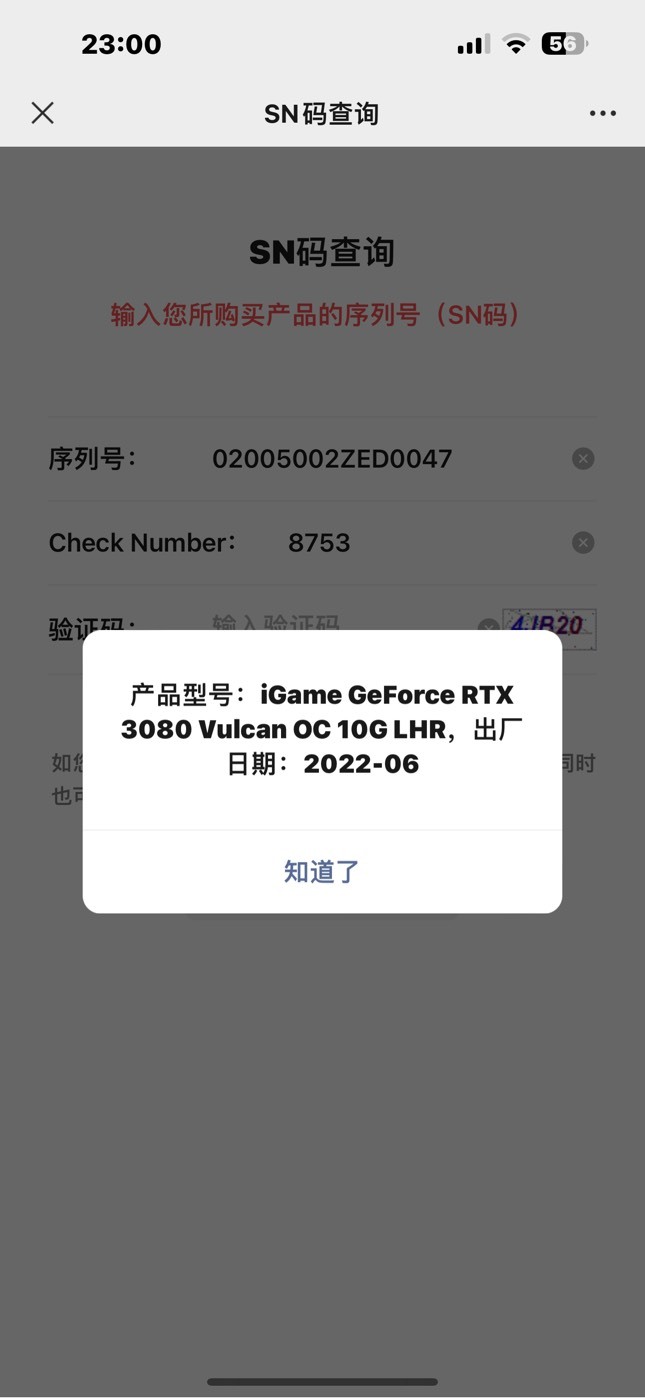The image size is (645, 1398).
Task: Dismiss the dialog with 知道了
Action: [322, 871]
